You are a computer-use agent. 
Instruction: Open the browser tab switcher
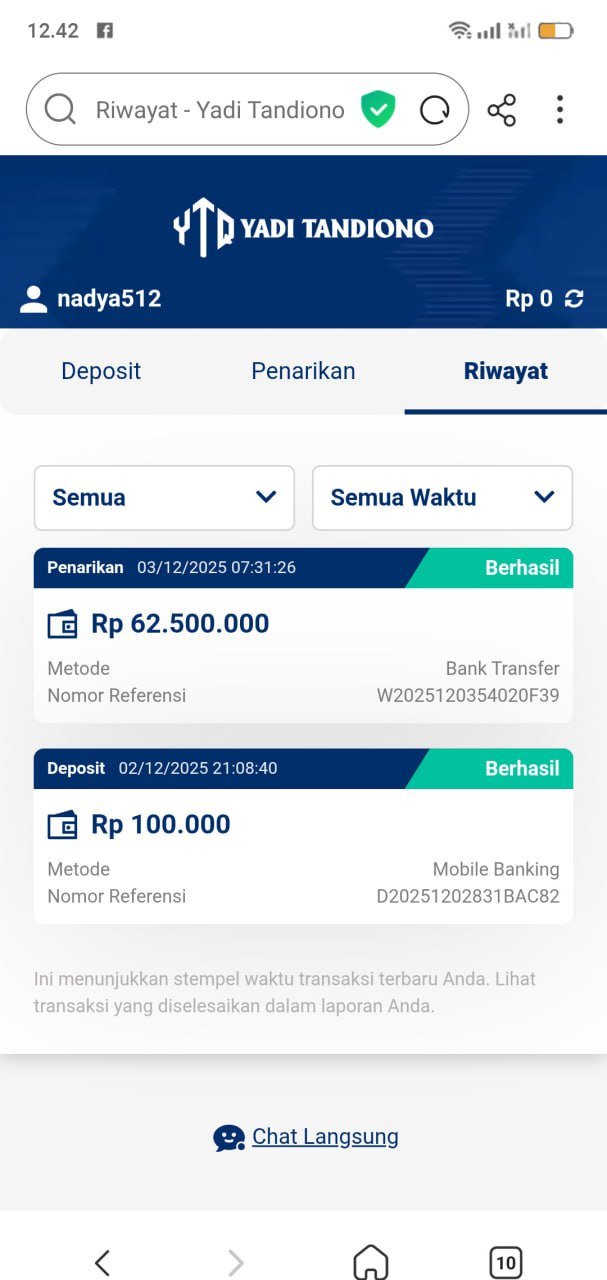pyautogui.click(x=506, y=1263)
